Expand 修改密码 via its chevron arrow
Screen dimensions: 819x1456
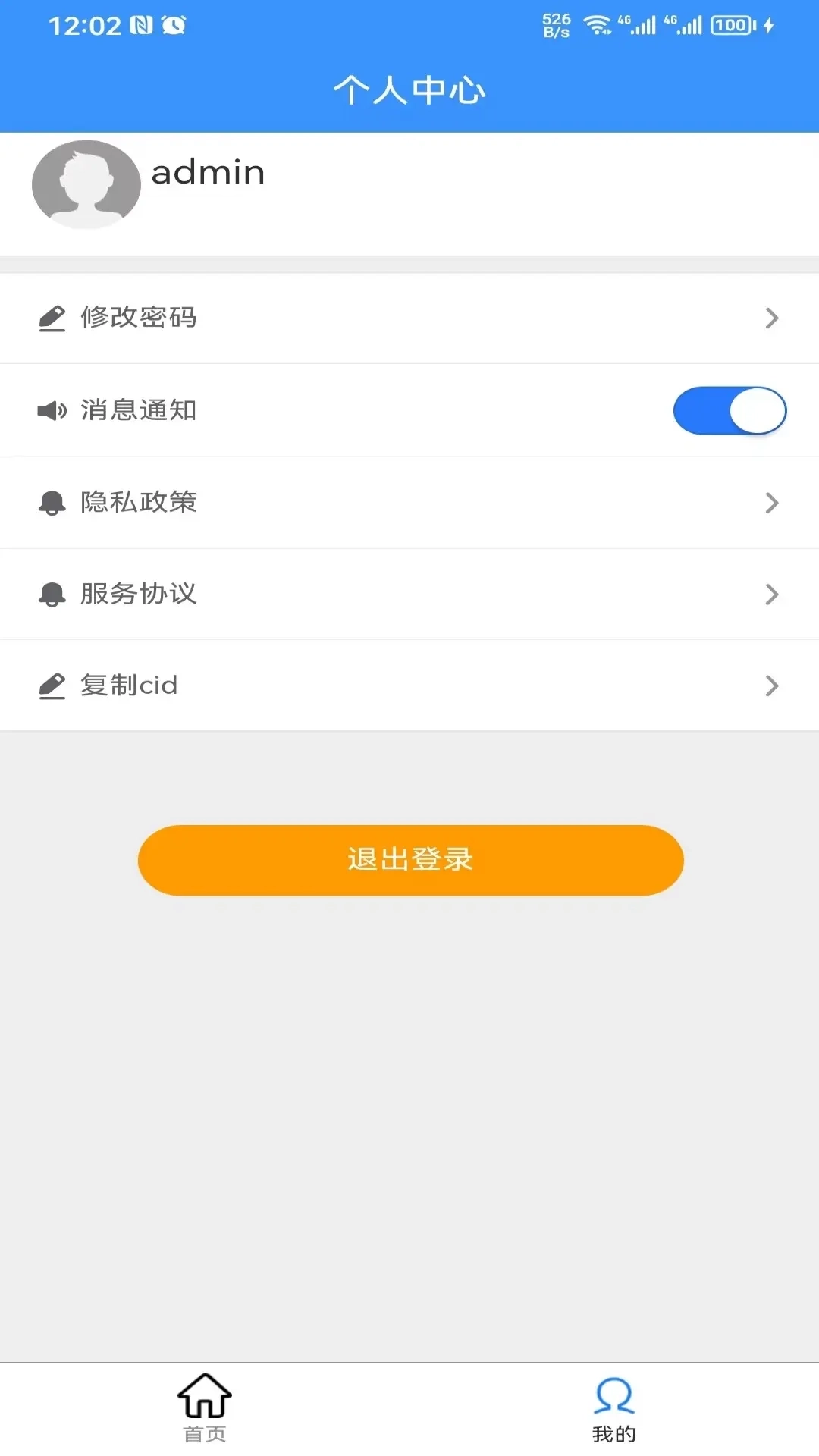pos(772,318)
